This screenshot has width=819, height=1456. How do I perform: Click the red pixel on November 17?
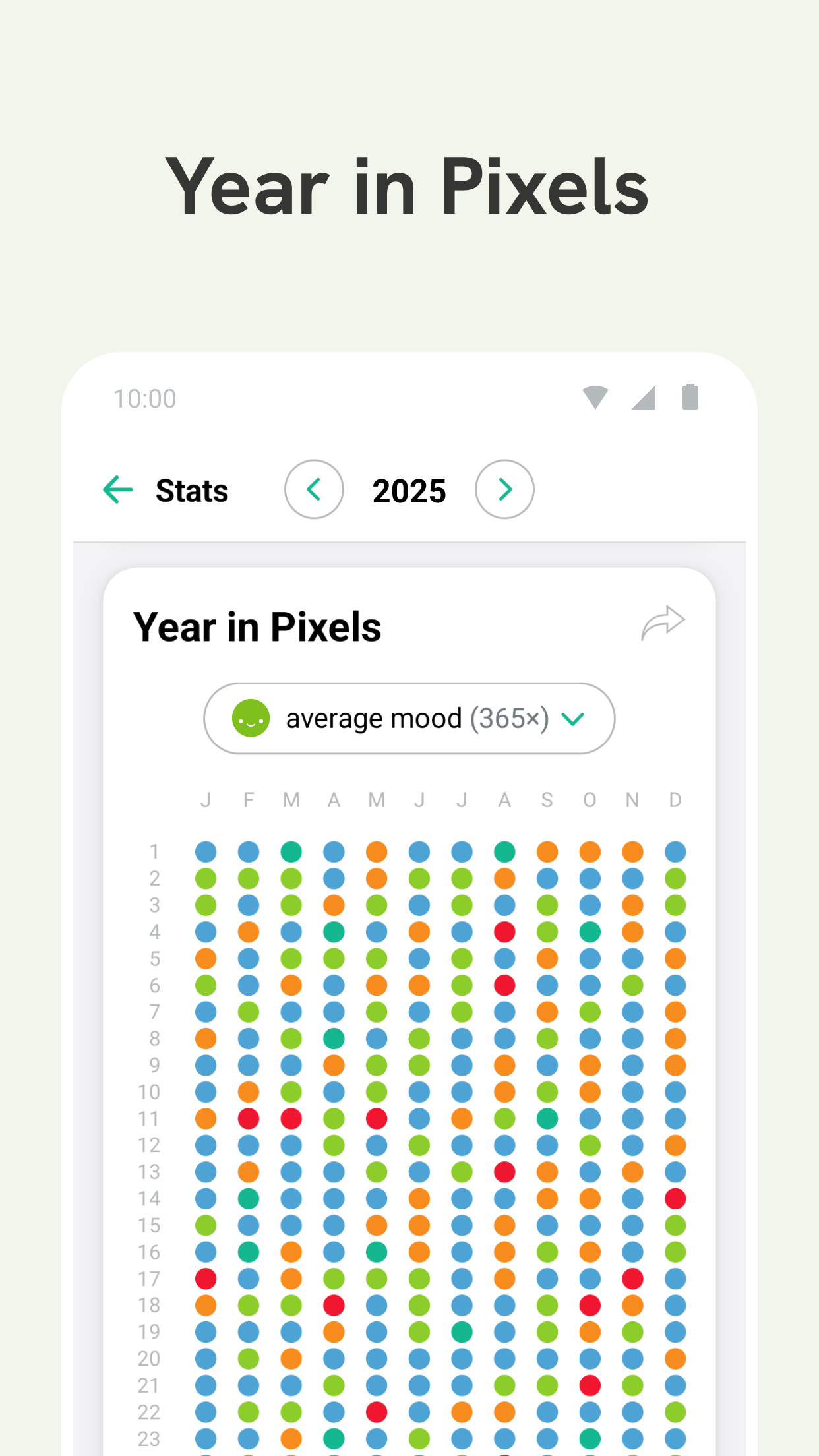632,1279
